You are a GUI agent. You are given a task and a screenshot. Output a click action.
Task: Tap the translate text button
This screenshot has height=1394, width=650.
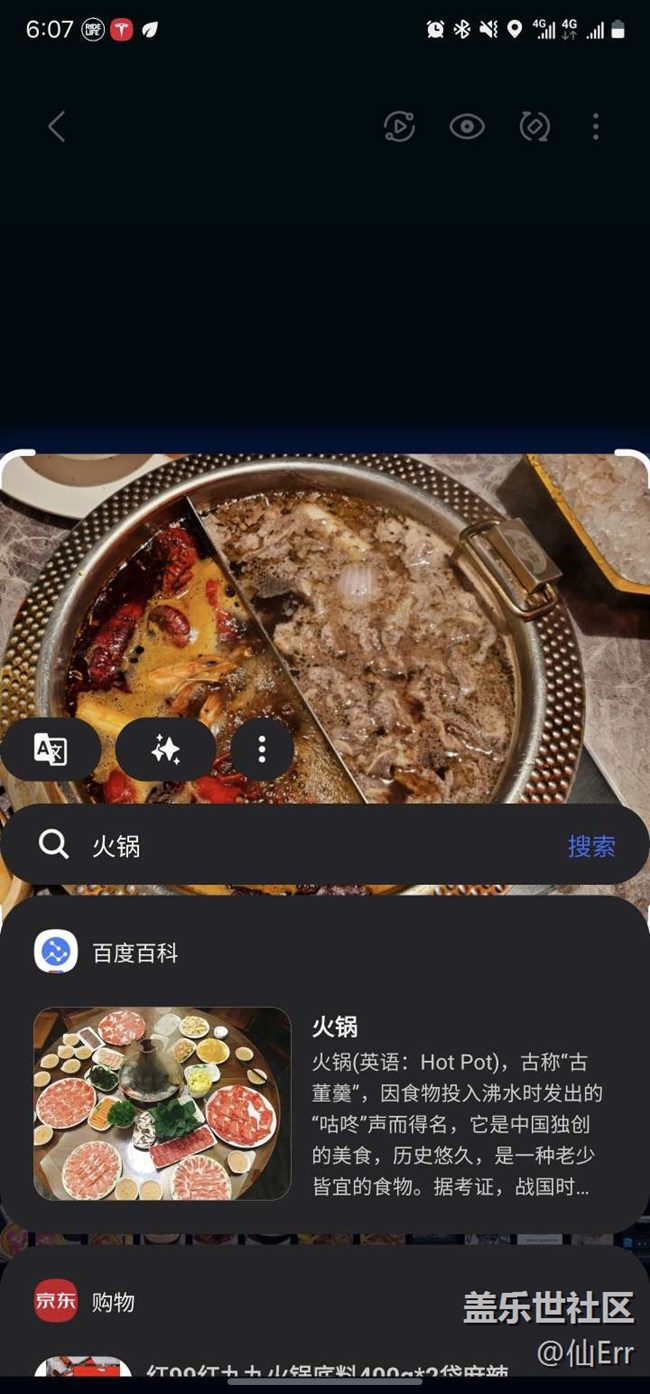[x=50, y=749]
